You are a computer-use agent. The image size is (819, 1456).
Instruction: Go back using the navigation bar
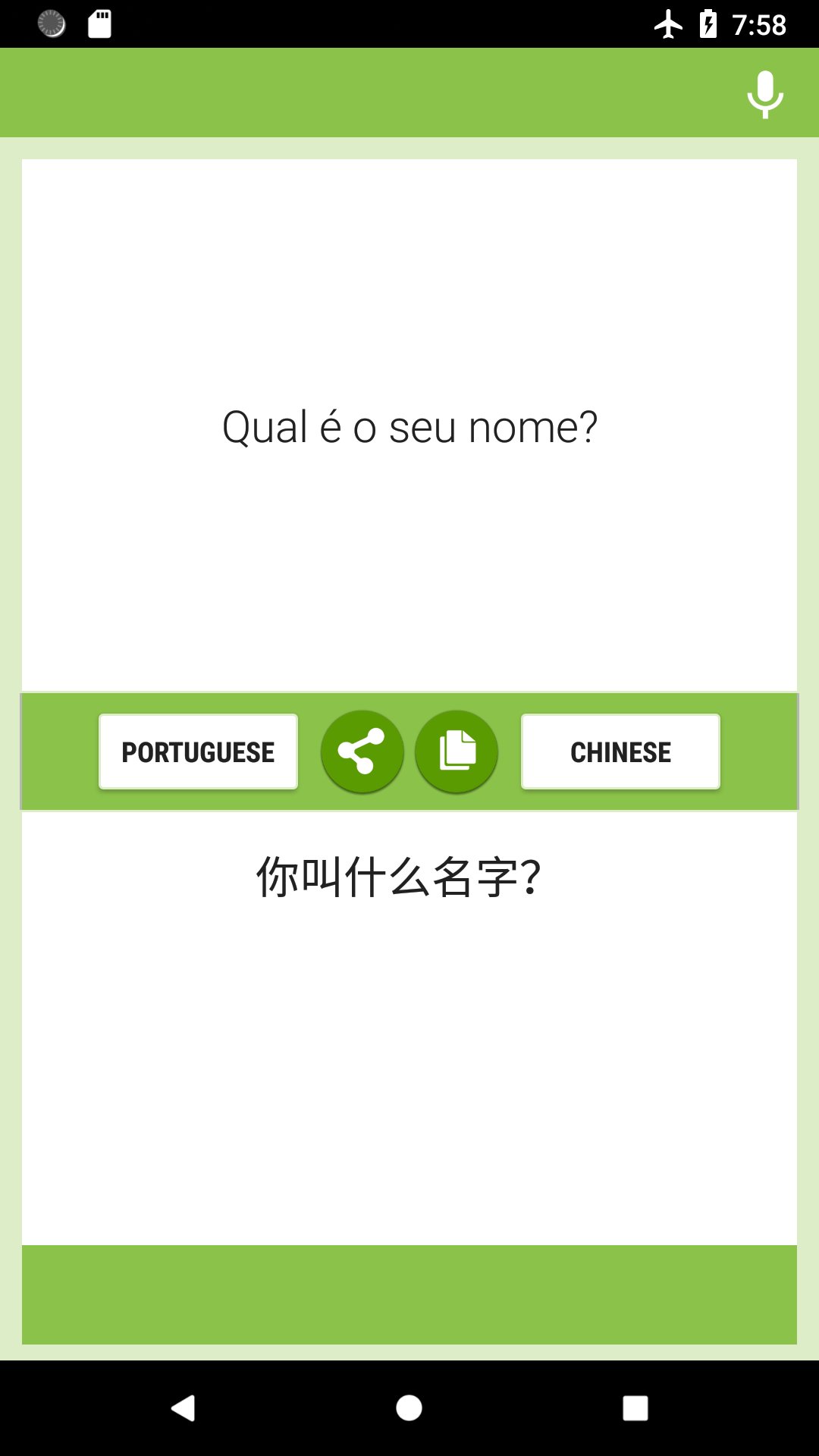183,1408
